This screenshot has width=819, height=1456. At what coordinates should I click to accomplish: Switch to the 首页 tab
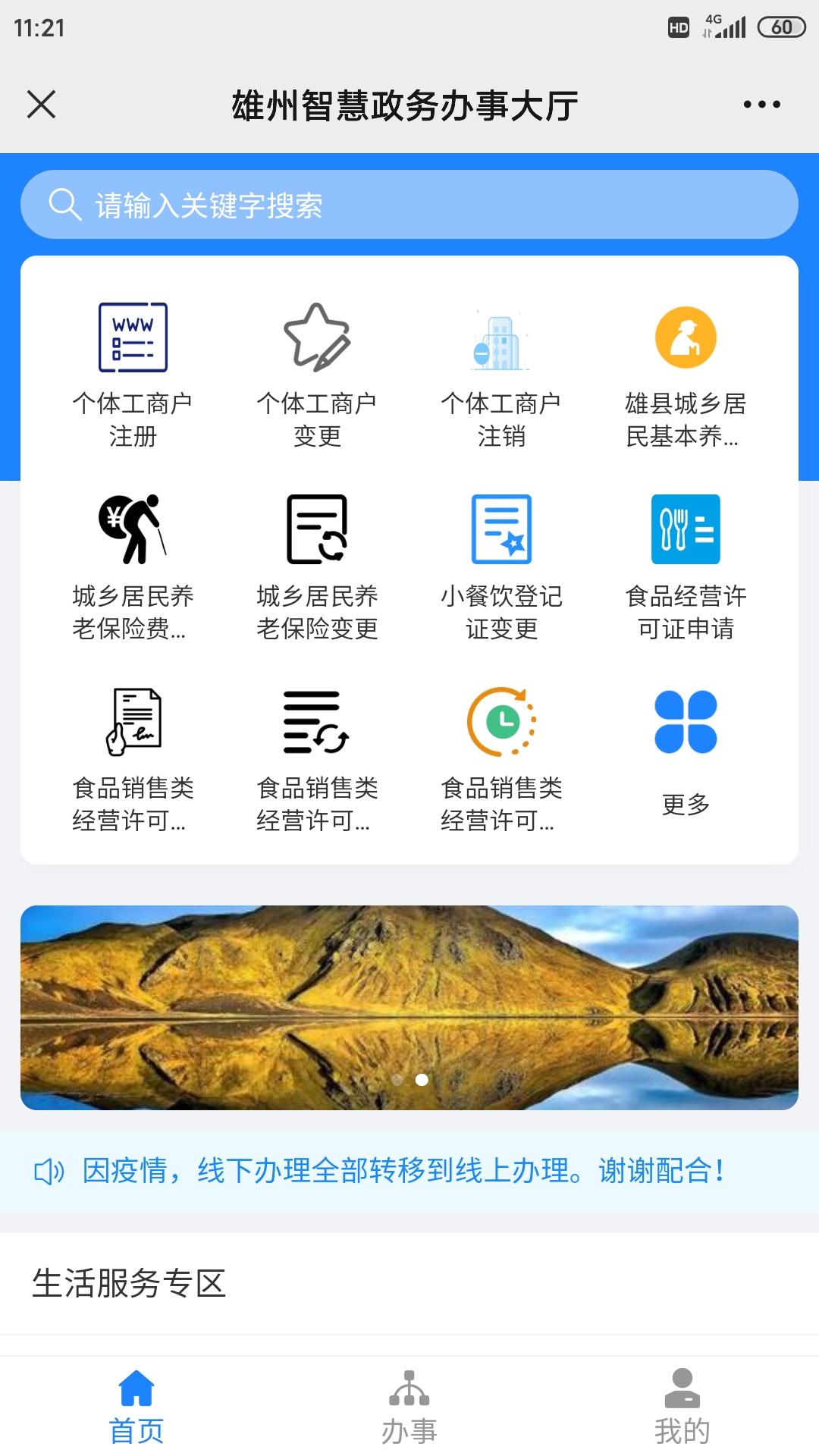point(136,1407)
